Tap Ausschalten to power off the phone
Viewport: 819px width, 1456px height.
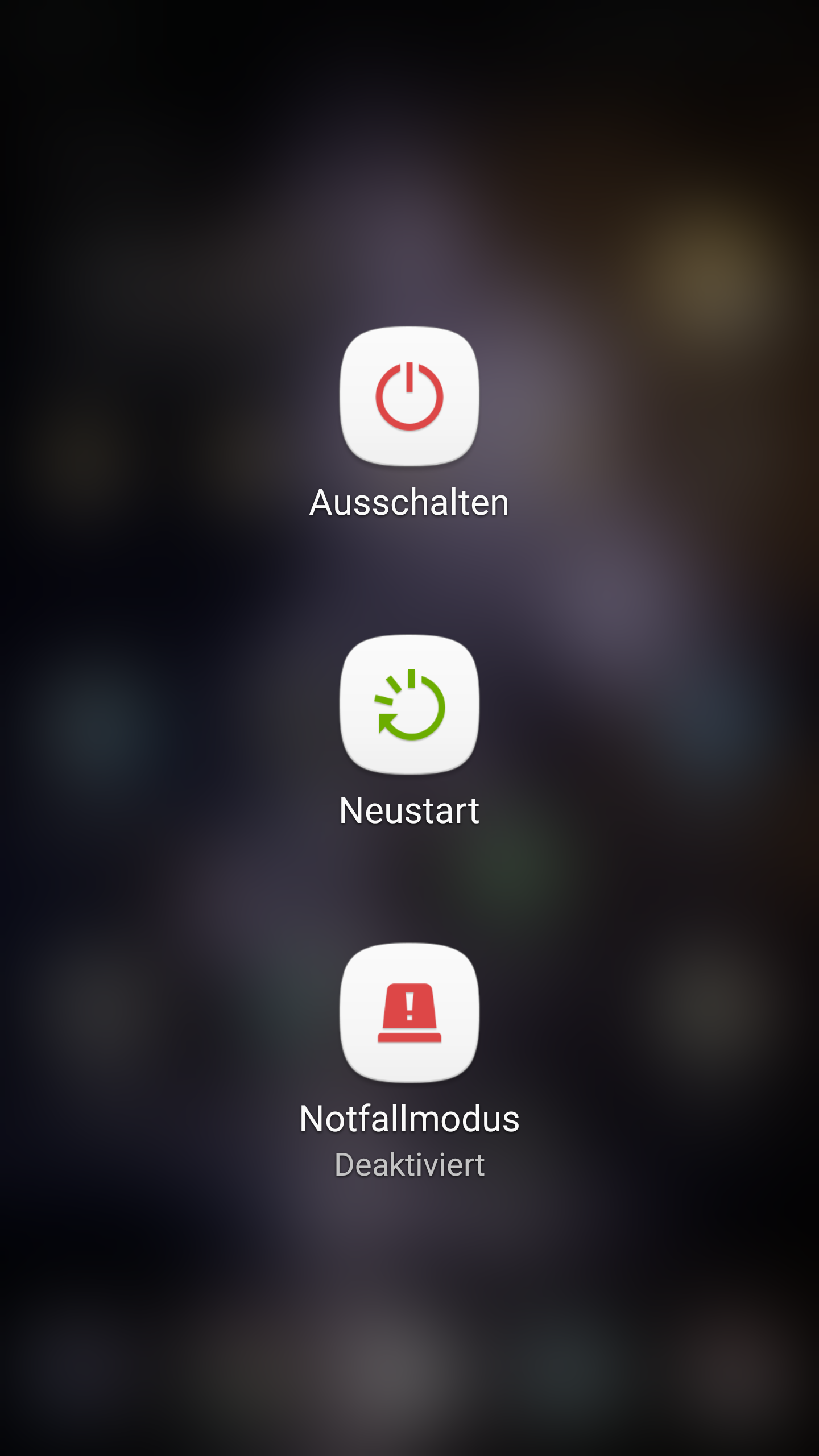pos(409,396)
